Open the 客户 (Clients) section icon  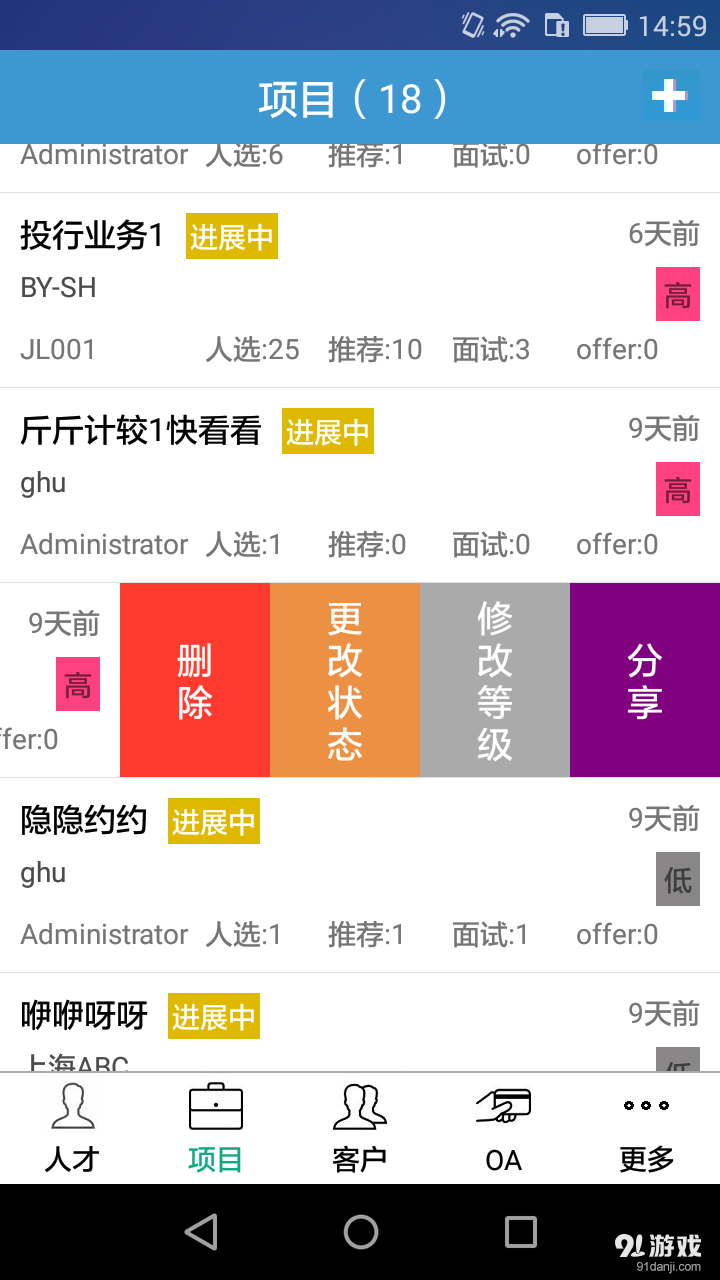(x=359, y=1106)
